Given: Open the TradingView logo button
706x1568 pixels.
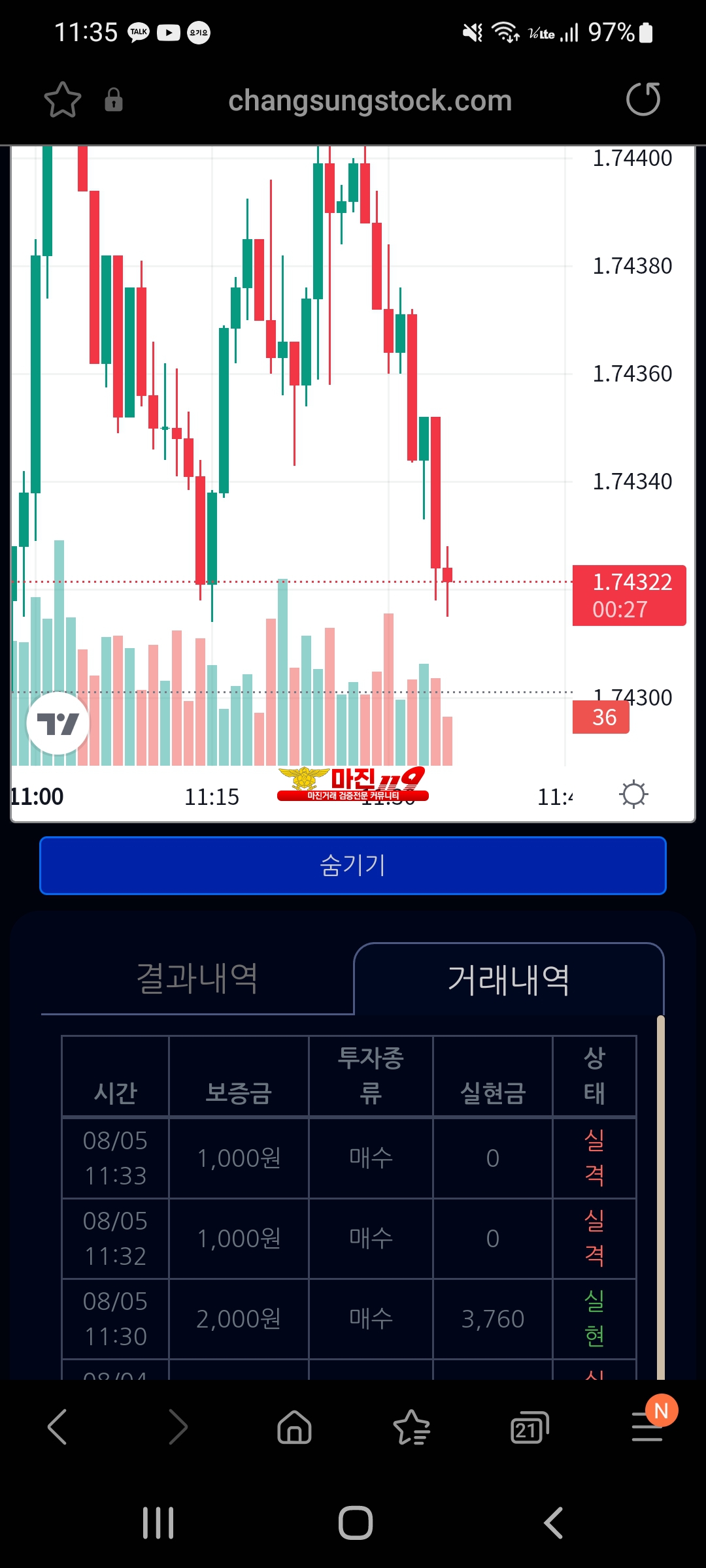Looking at the screenshot, I should 58,724.
